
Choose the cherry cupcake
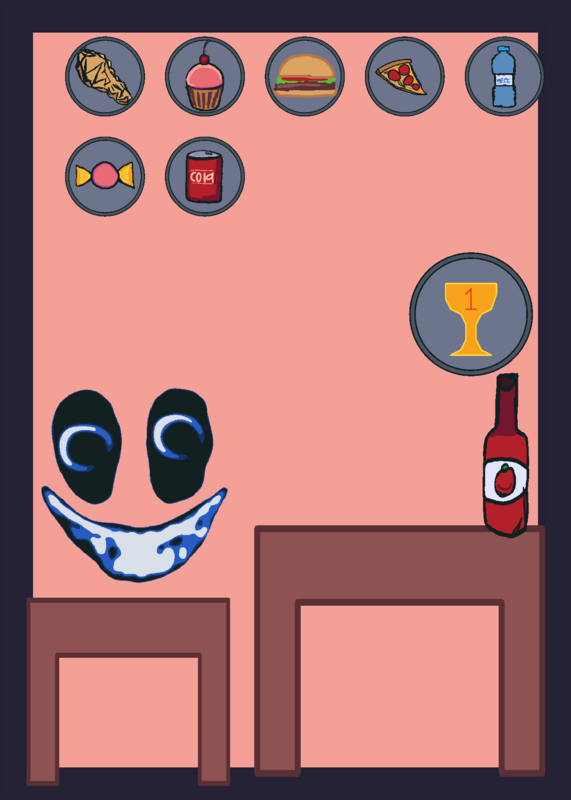click(205, 76)
